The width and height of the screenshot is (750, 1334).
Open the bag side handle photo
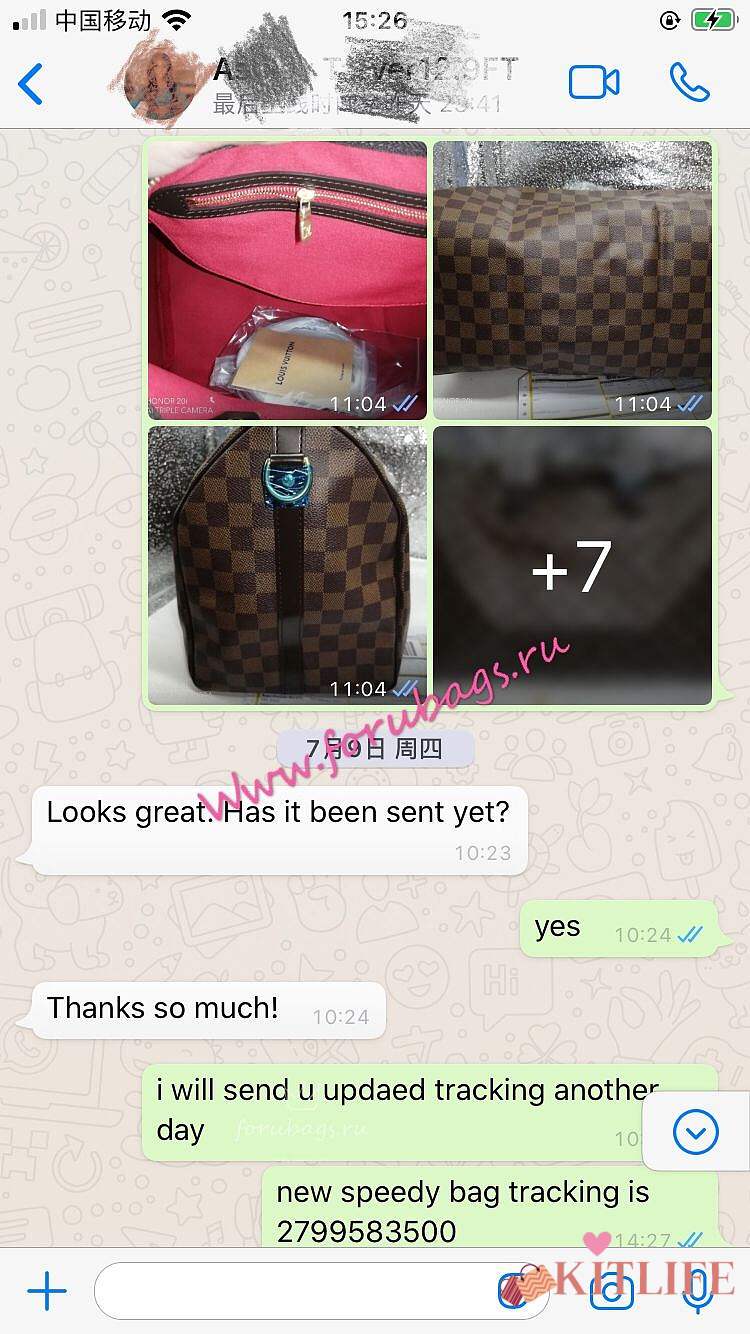288,565
